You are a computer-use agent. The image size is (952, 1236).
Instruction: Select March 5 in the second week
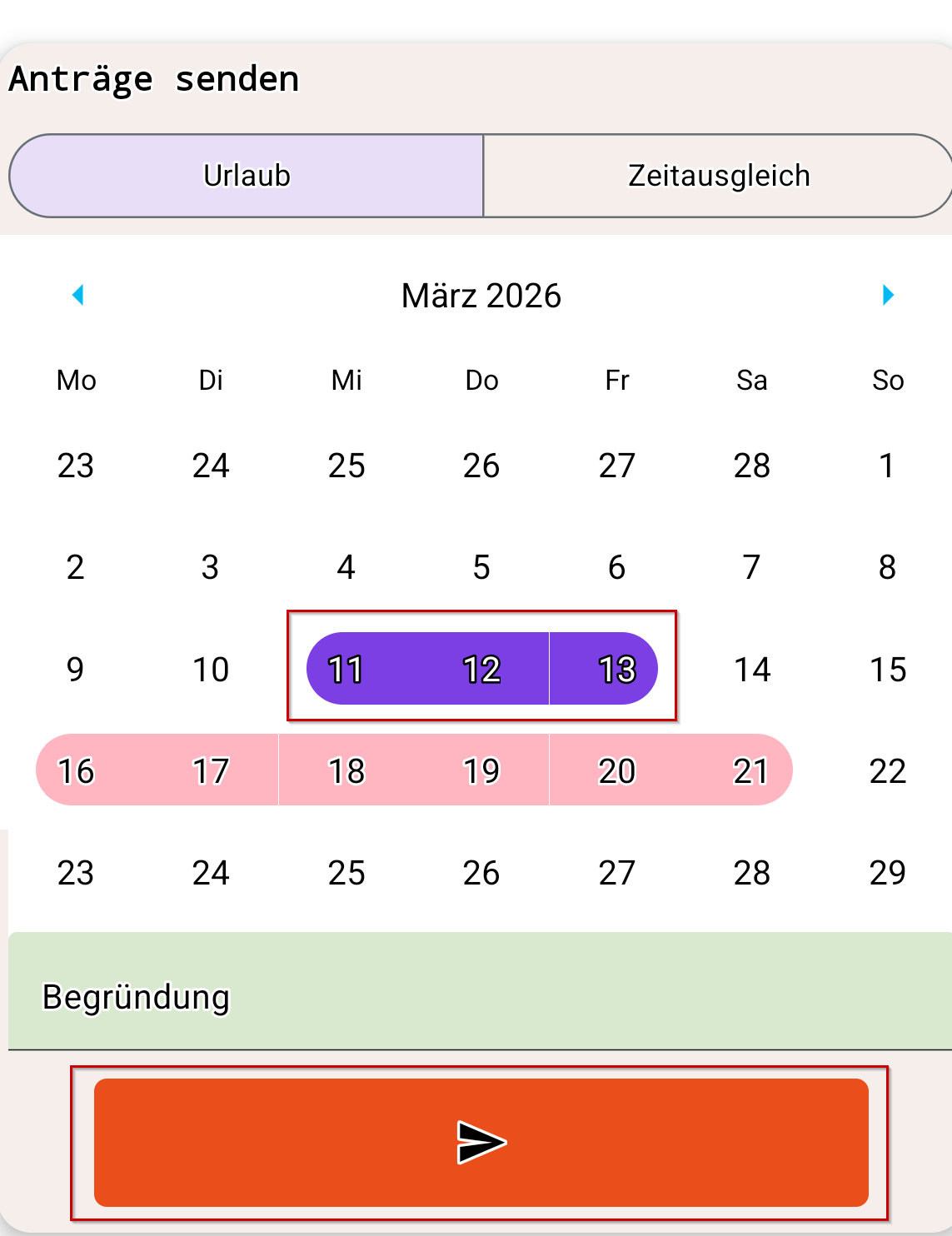point(481,567)
